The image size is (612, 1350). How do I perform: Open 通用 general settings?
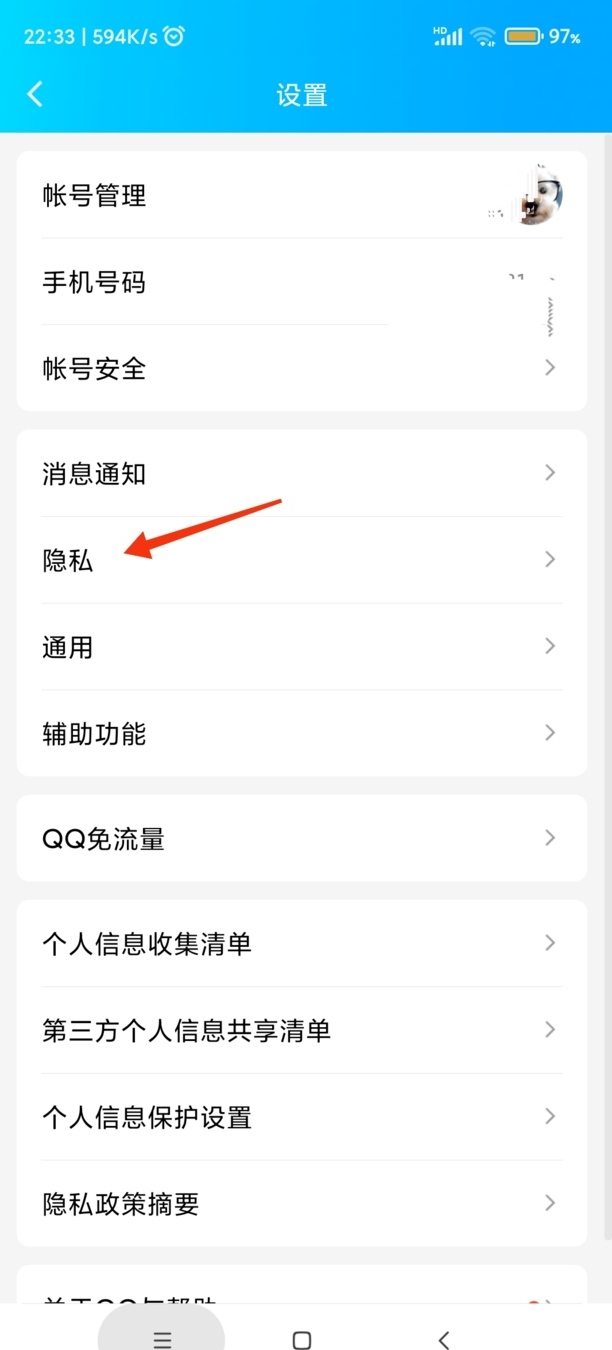(x=300, y=647)
